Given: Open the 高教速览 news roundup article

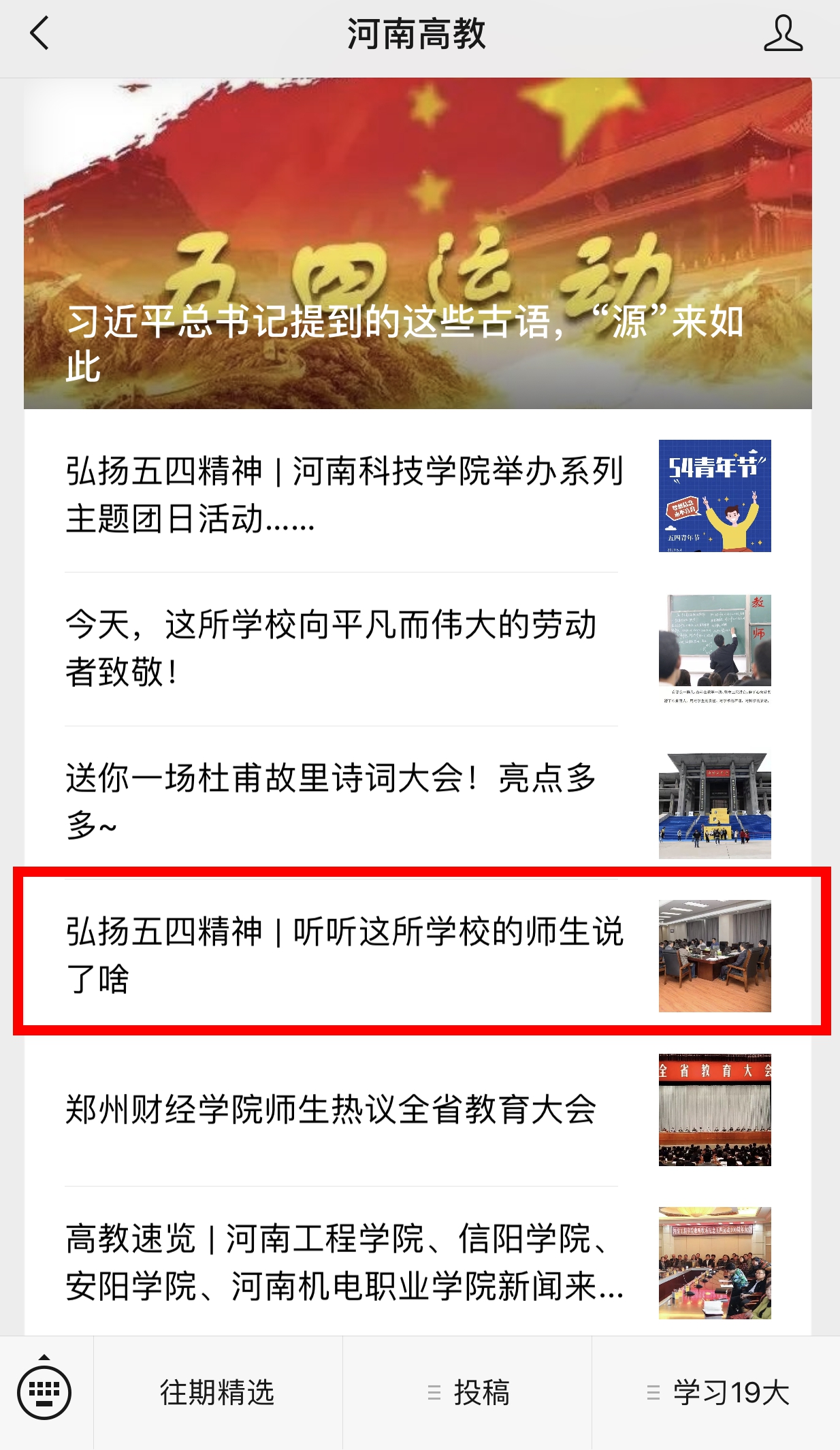Looking at the screenshot, I should [x=344, y=1262].
